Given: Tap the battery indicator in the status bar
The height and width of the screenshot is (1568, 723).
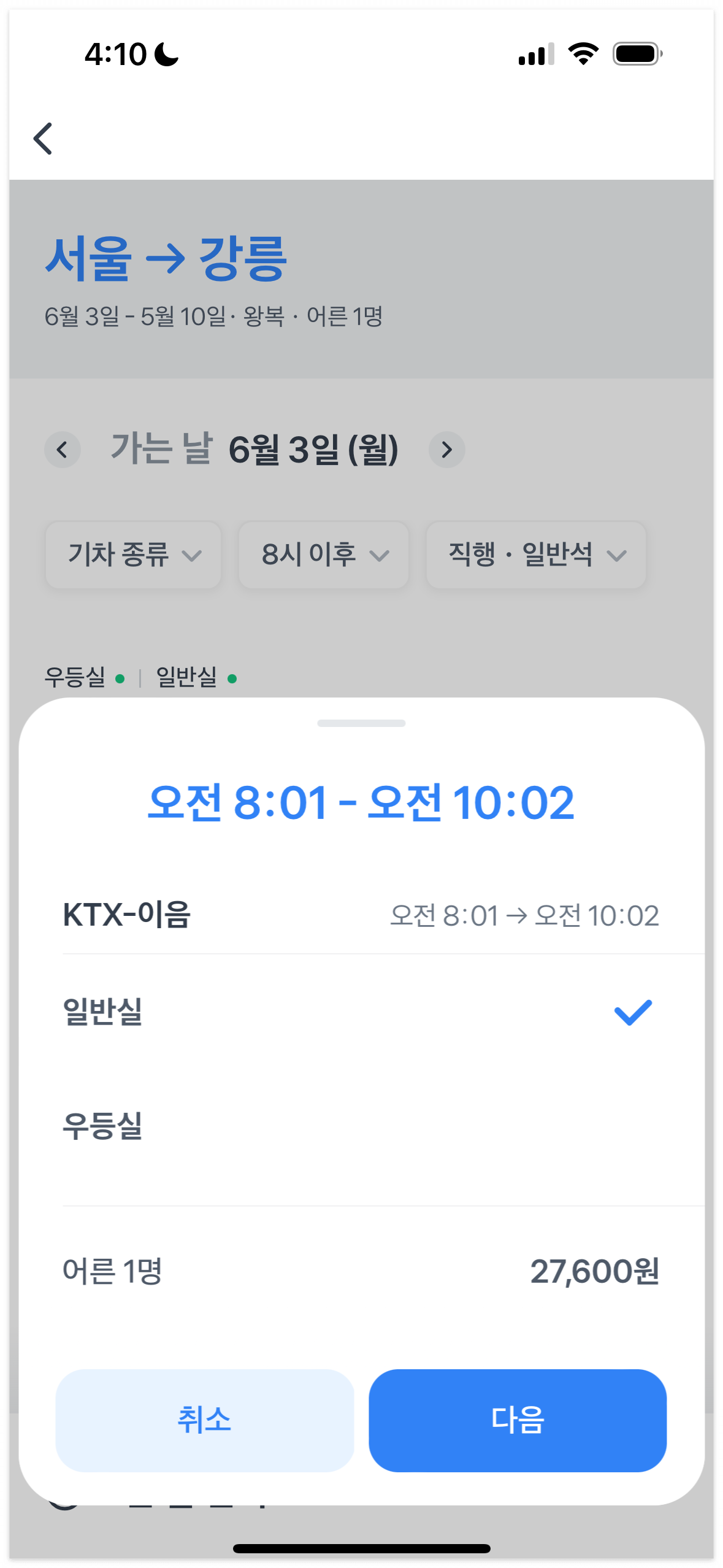Looking at the screenshot, I should click(635, 55).
